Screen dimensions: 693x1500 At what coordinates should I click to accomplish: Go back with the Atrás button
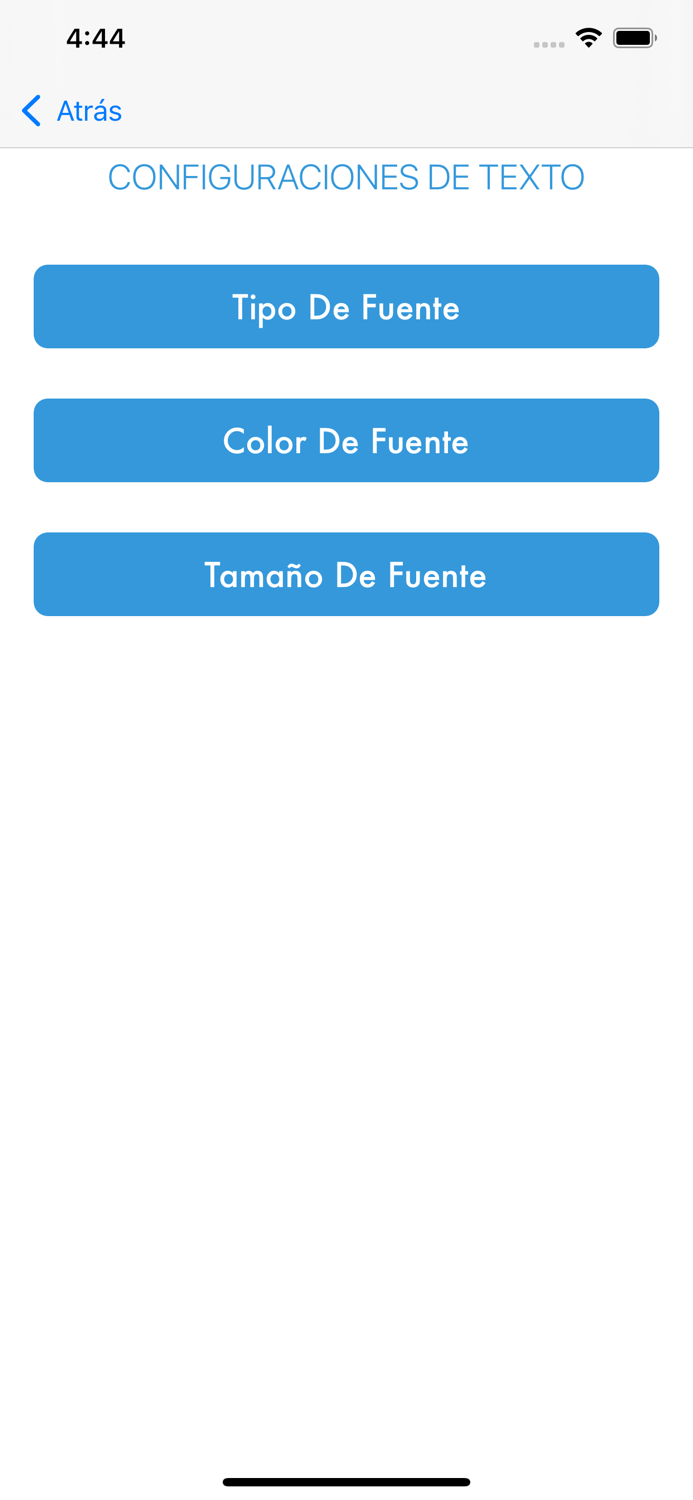(x=72, y=111)
